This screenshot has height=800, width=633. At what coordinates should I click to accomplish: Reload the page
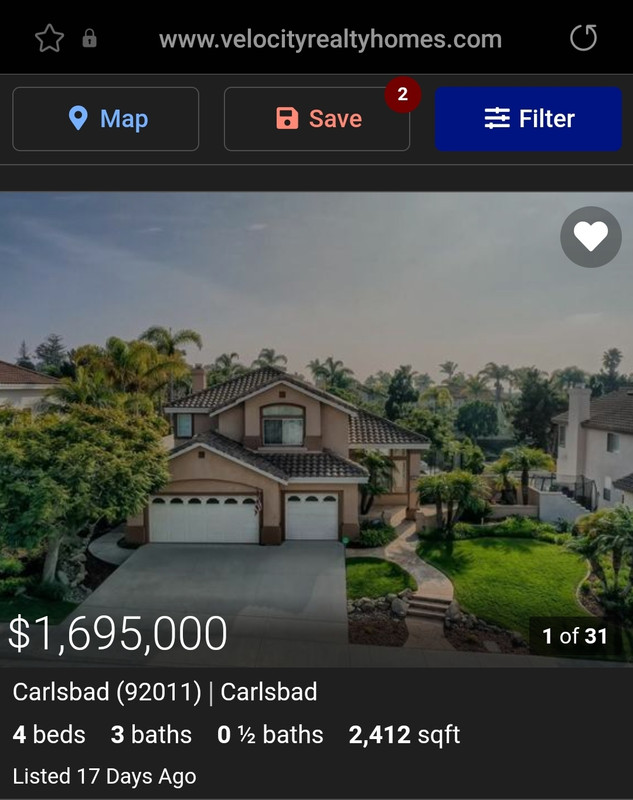(x=583, y=39)
